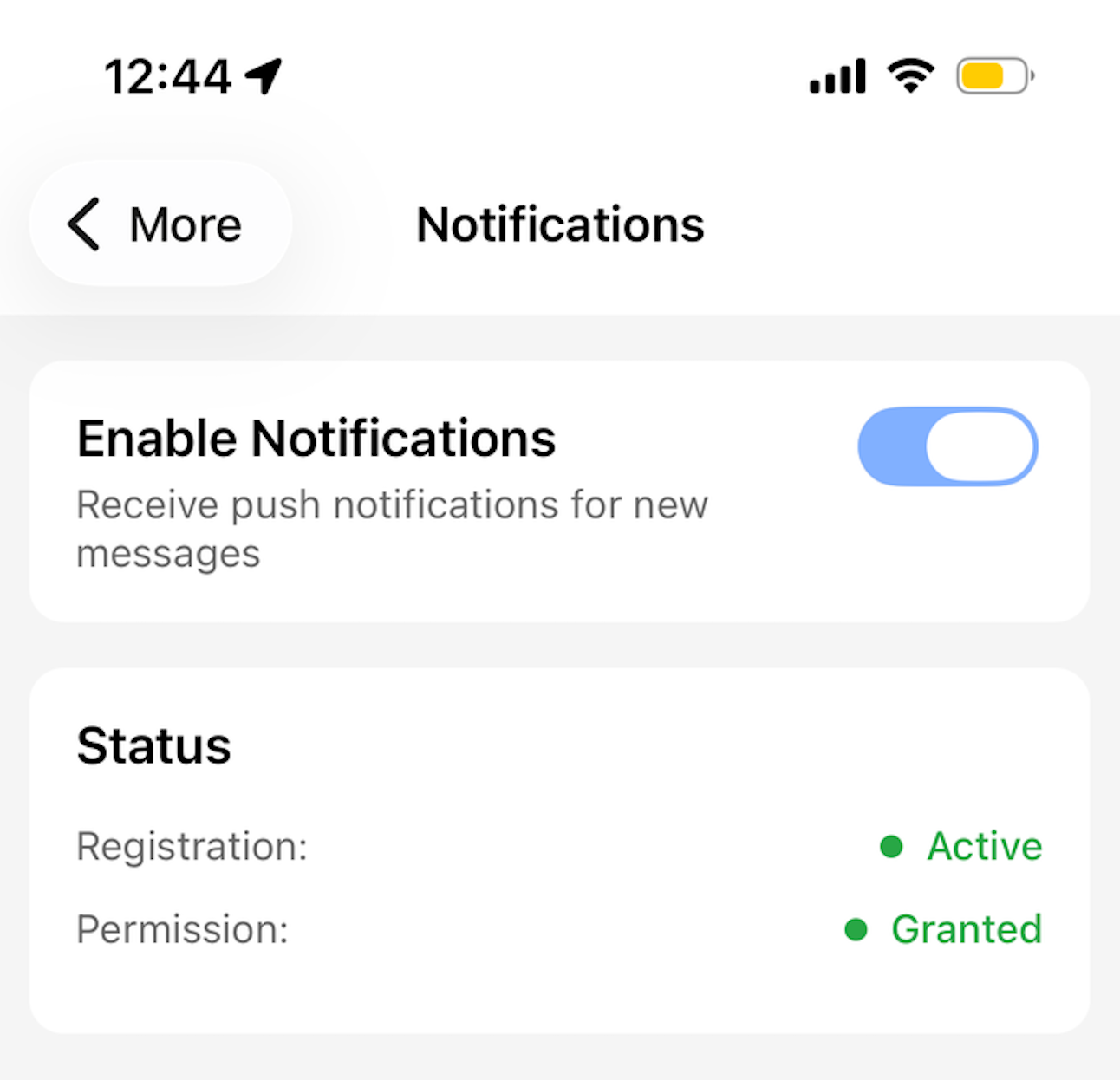Toggle the Enable Notifications switch
This screenshot has width=1120, height=1080.
[x=947, y=446]
